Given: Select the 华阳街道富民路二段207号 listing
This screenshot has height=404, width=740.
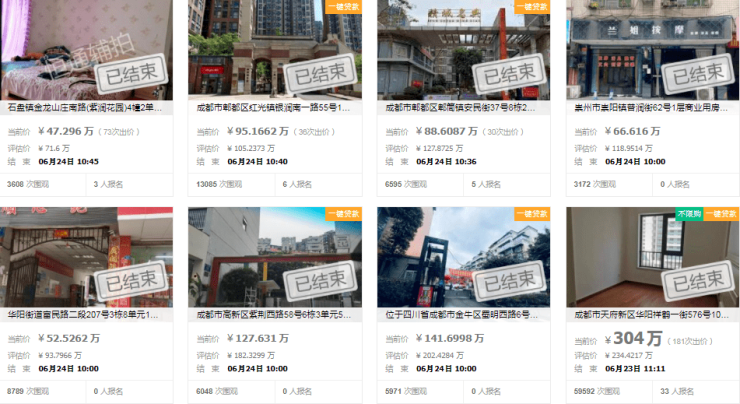Looking at the screenshot, I should pyautogui.click(x=88, y=314).
